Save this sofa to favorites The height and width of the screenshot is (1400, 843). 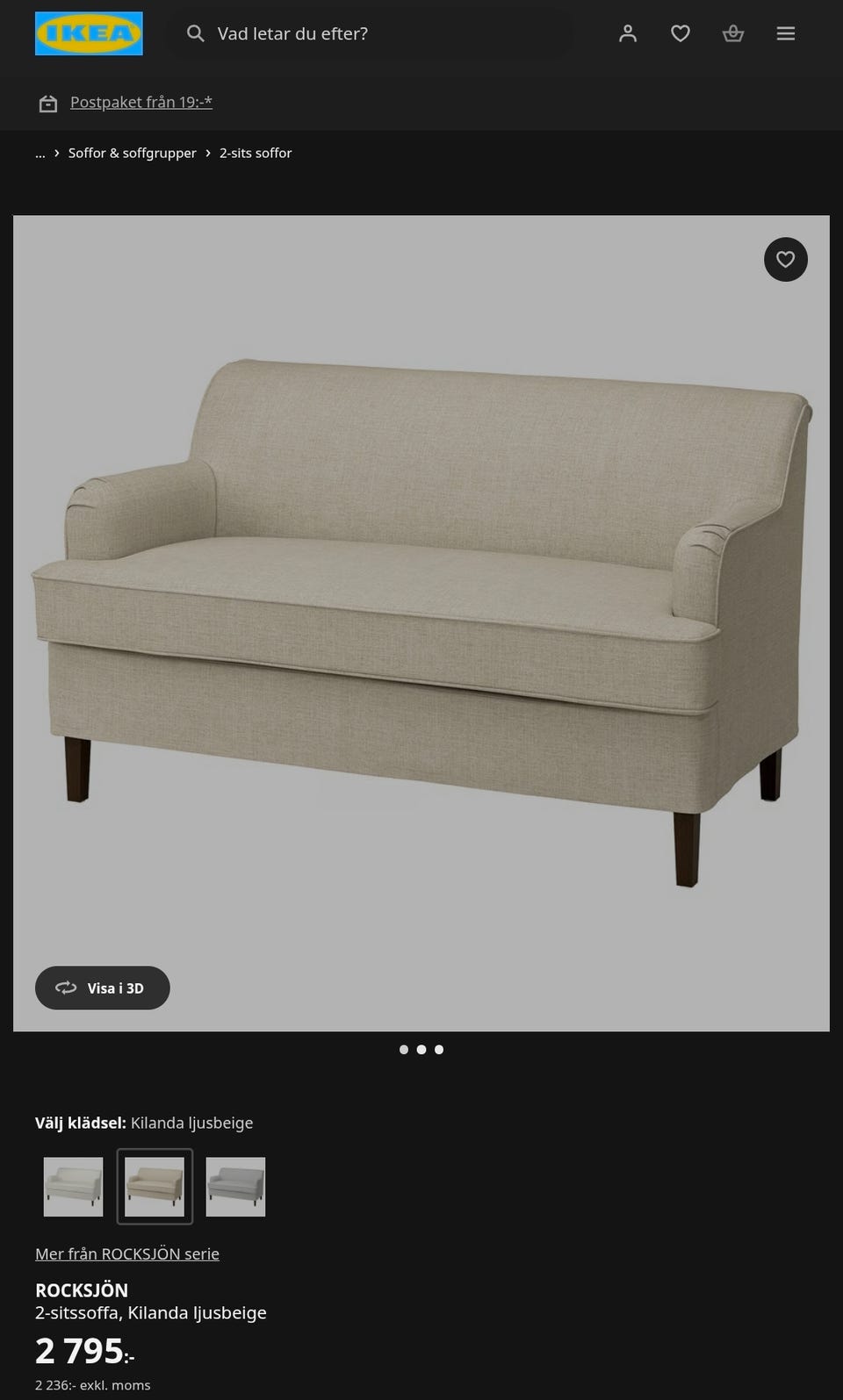786,260
